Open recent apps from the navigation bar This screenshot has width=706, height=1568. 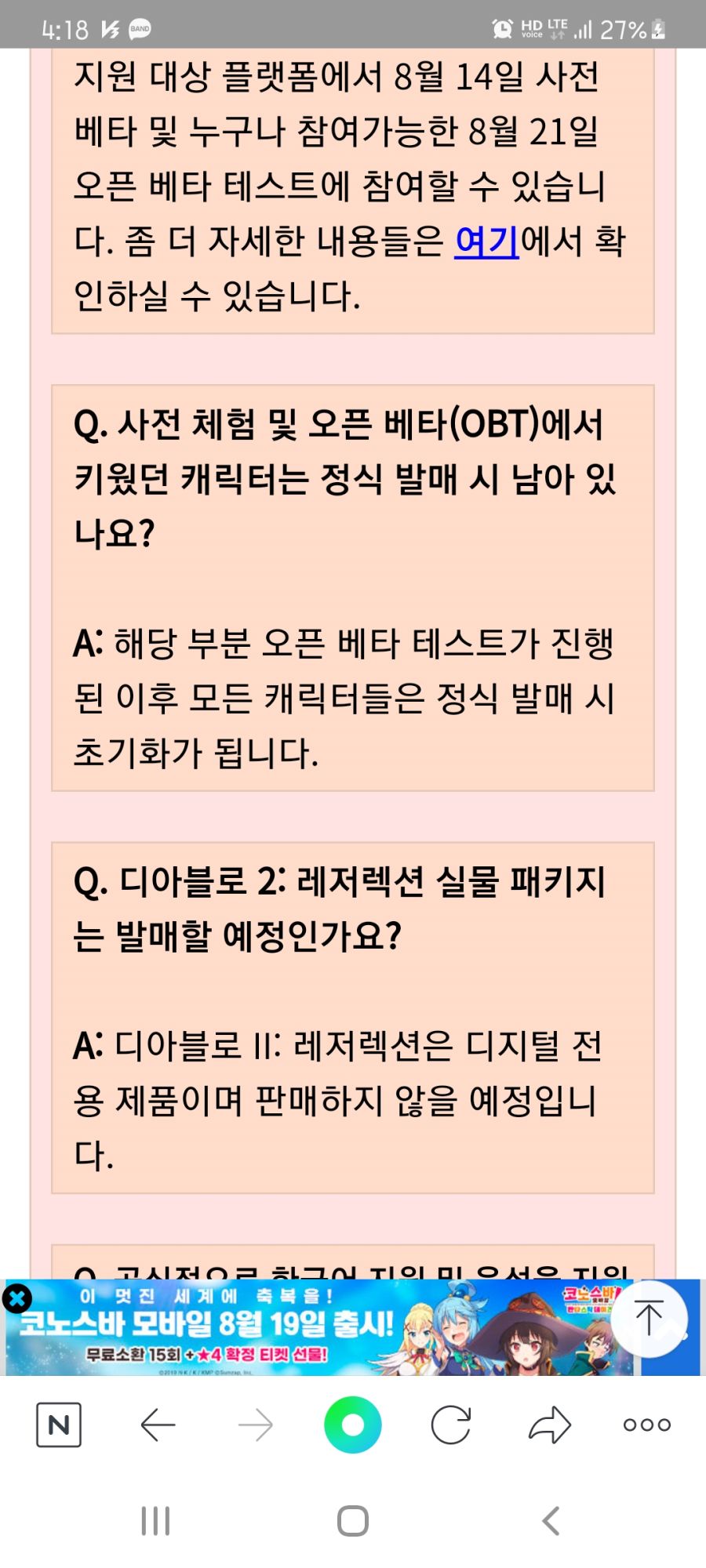pos(155,1522)
